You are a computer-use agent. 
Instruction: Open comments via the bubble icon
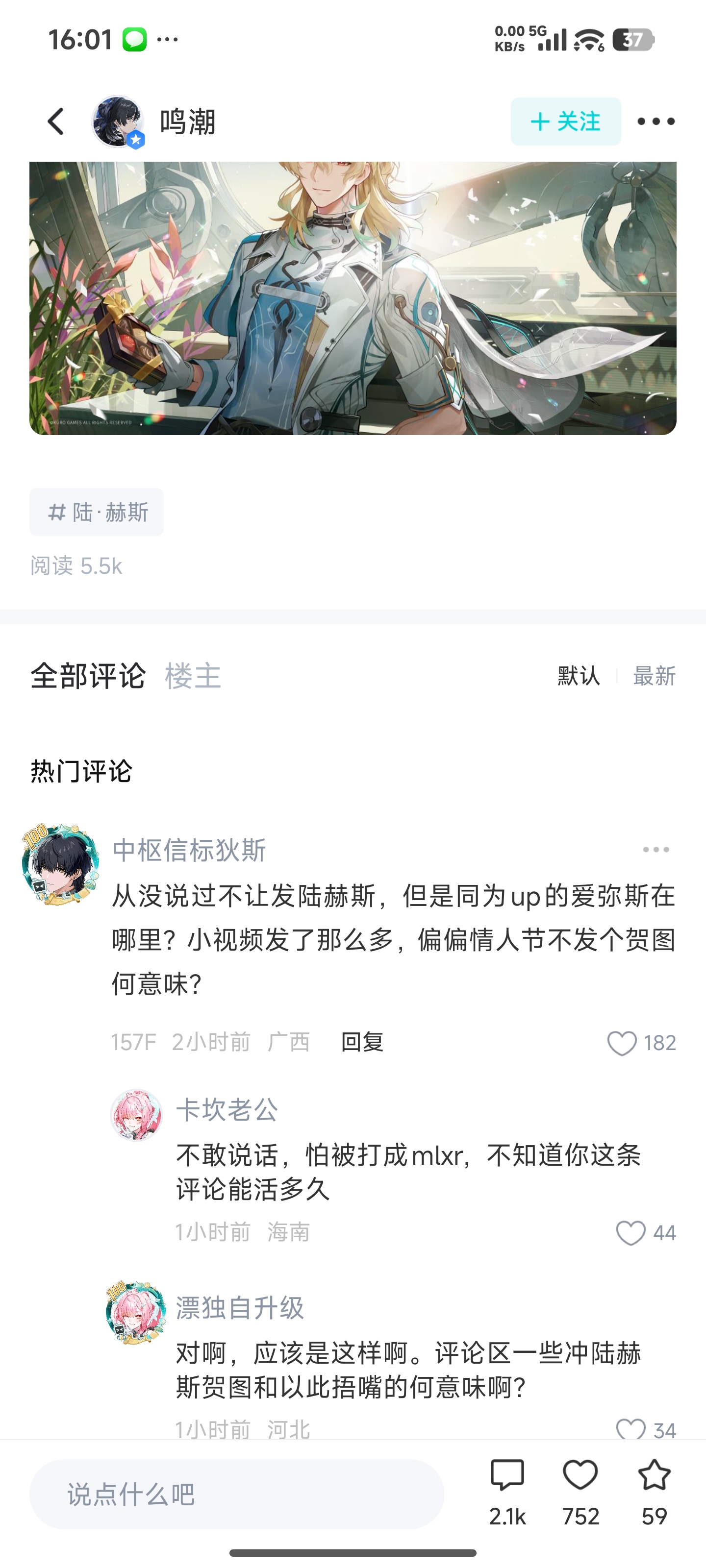point(507,1476)
